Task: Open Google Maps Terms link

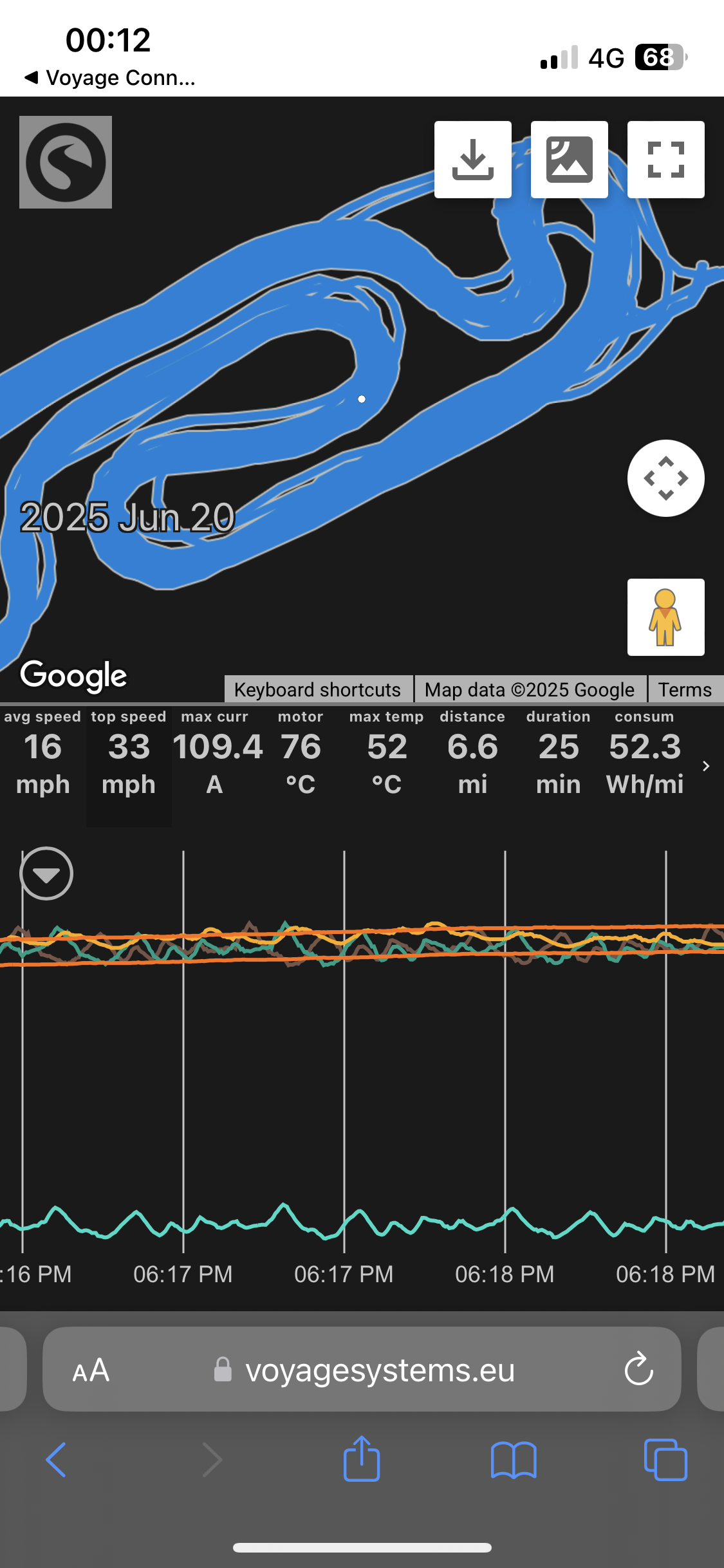Action: pos(685,689)
